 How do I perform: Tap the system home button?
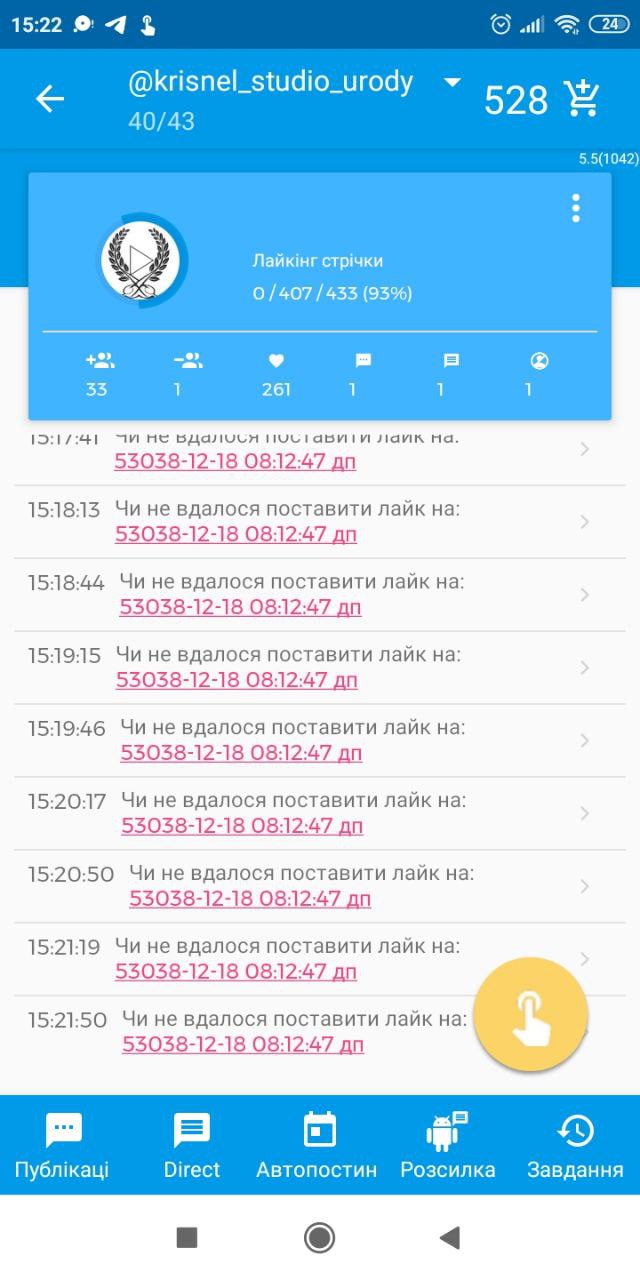pyautogui.click(x=319, y=1238)
